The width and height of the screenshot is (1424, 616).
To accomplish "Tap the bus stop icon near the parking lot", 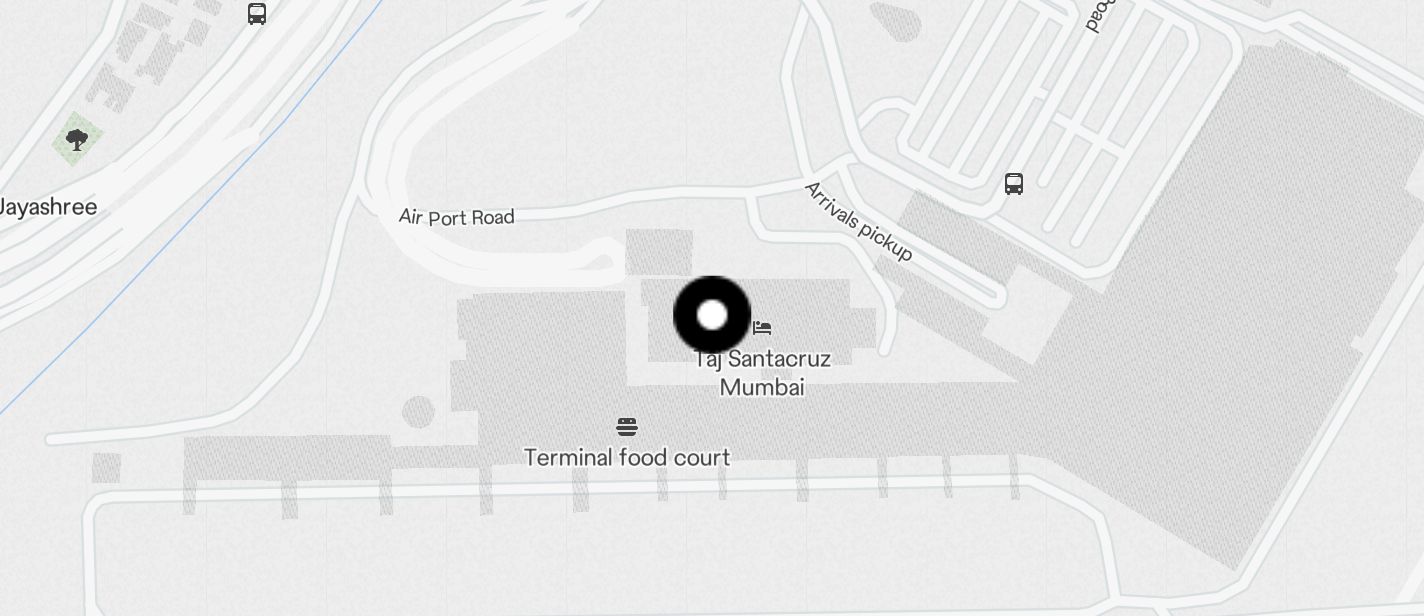I will point(1014,184).
